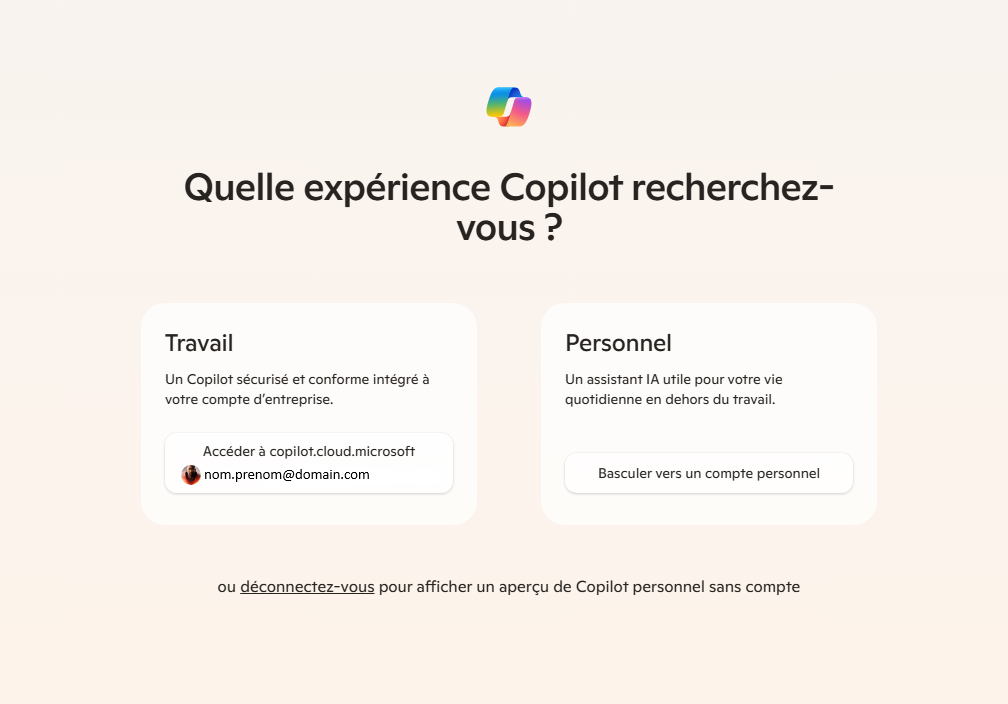Image resolution: width=1008 pixels, height=704 pixels.
Task: Open the déconnectez-vous link
Action: click(x=307, y=587)
